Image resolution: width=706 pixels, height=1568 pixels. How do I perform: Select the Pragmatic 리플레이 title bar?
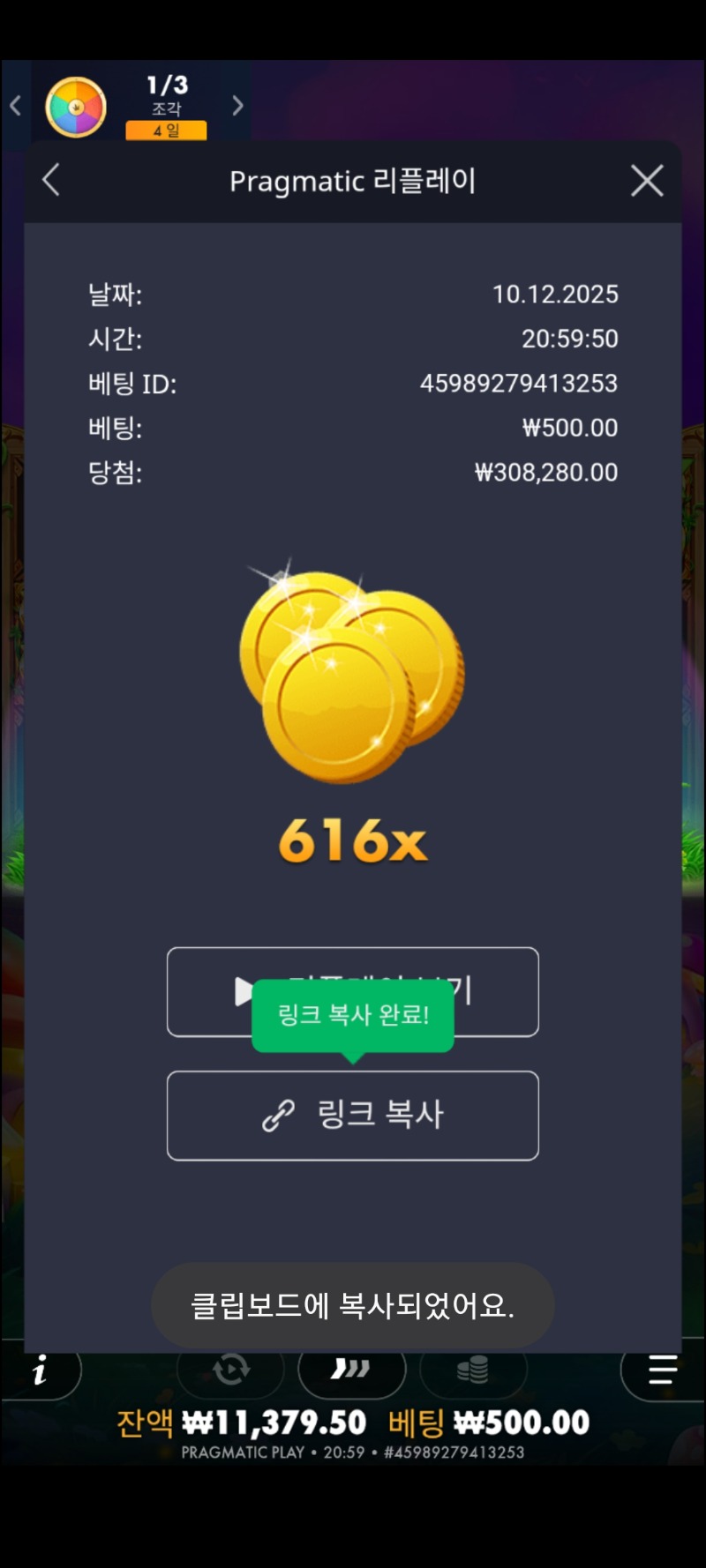(353, 181)
